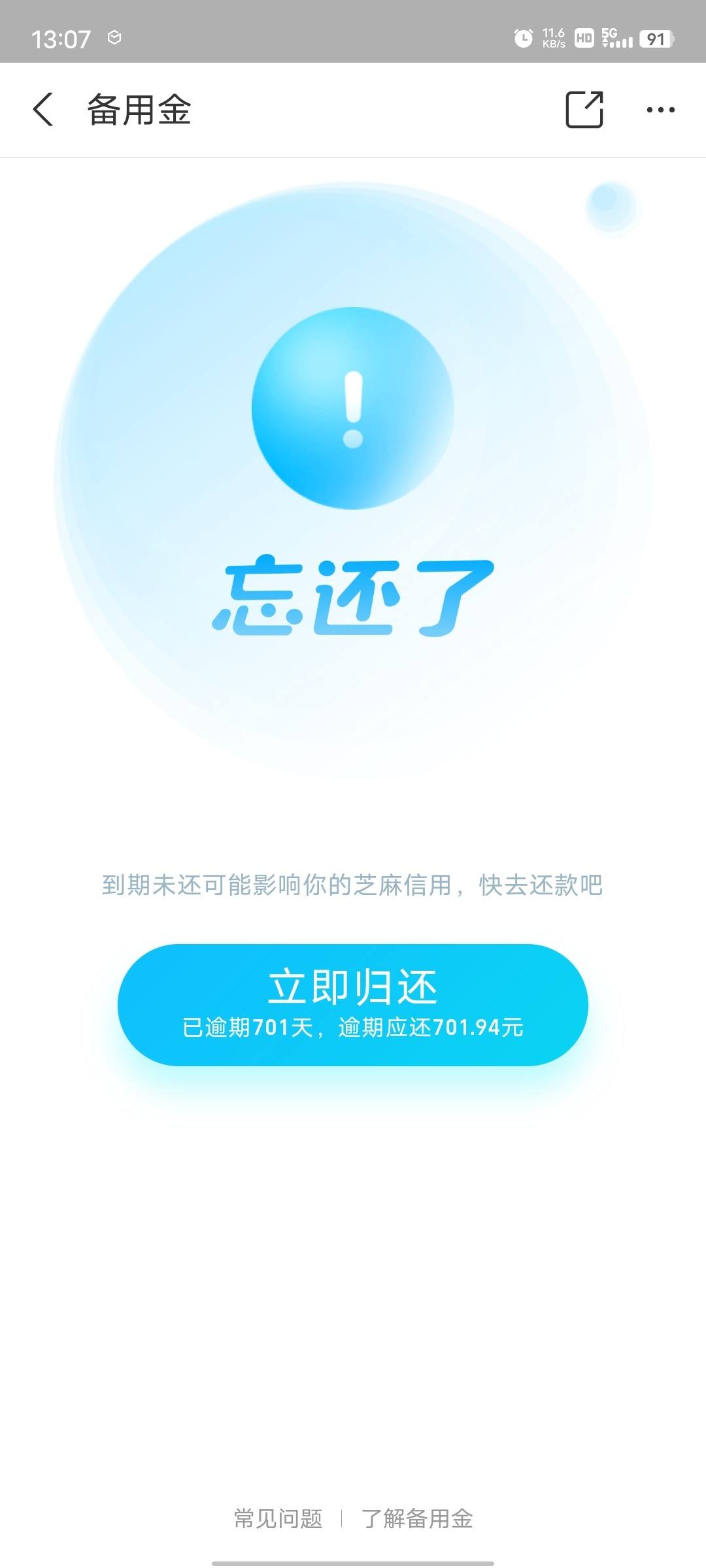Open the three-dot overflow menu
The image size is (706, 1568).
660,110
